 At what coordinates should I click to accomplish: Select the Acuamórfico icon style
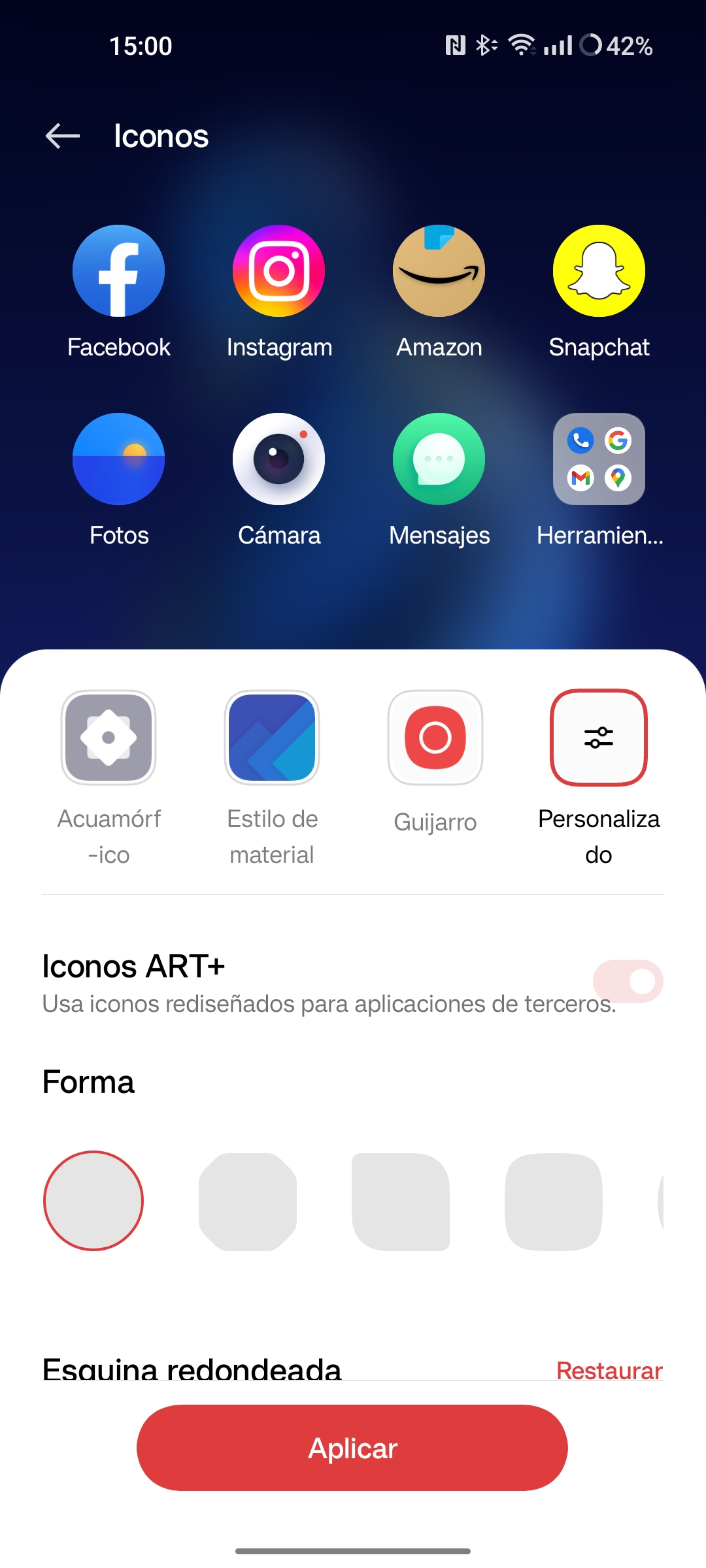pos(109,738)
